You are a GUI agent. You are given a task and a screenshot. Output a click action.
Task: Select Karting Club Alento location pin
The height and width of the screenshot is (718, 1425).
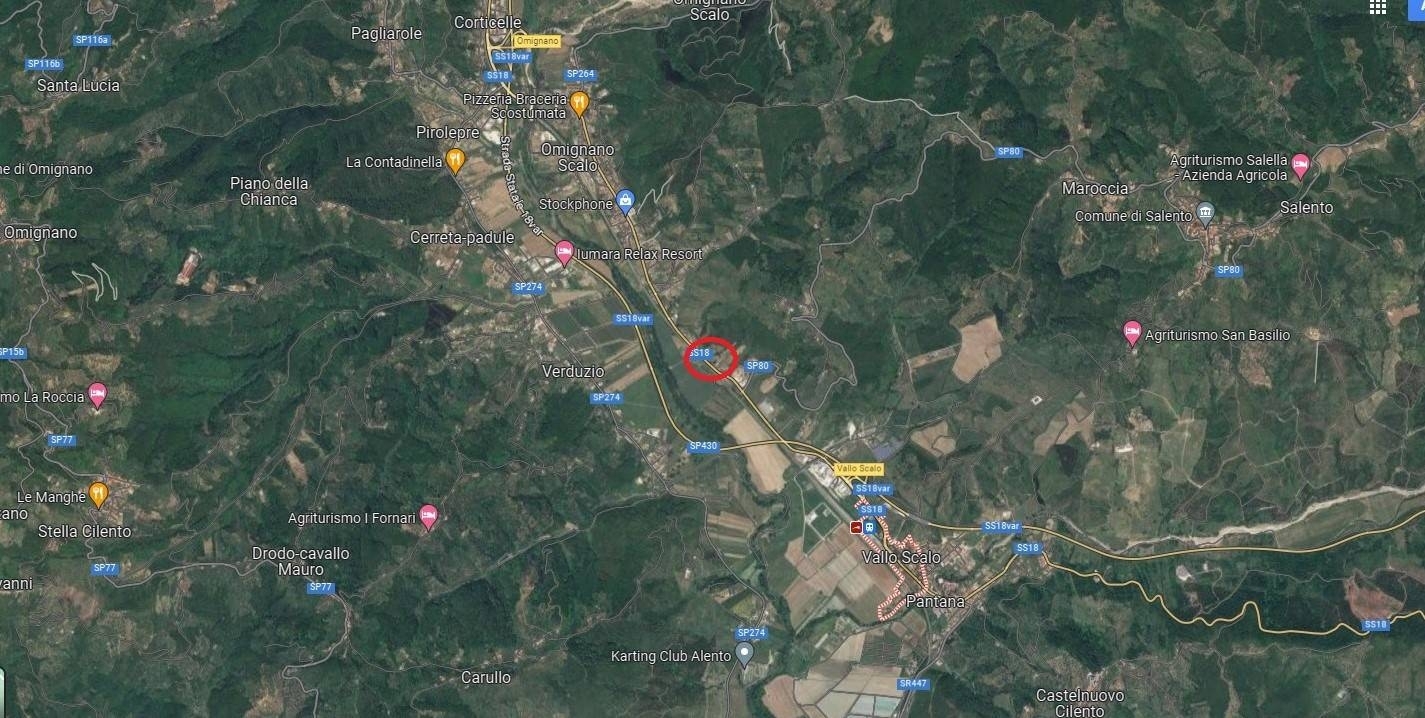743,655
